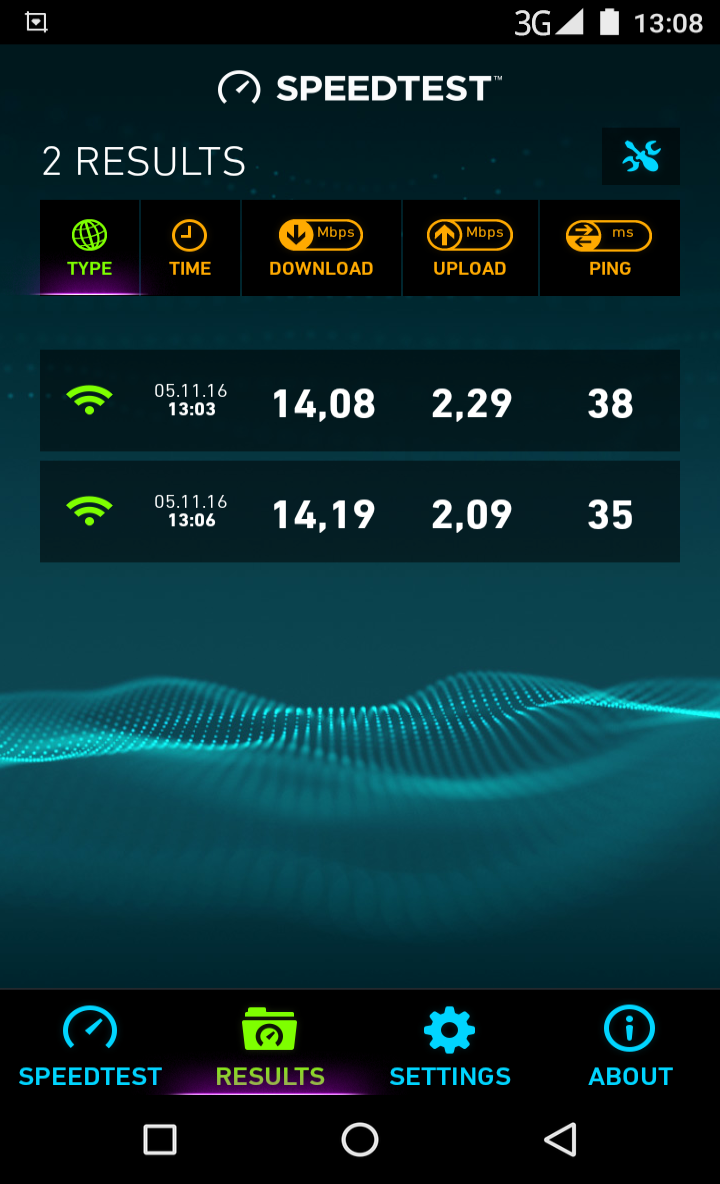This screenshot has height=1184, width=720.
Task: Open the About tab
Action: pyautogui.click(x=630, y=1047)
